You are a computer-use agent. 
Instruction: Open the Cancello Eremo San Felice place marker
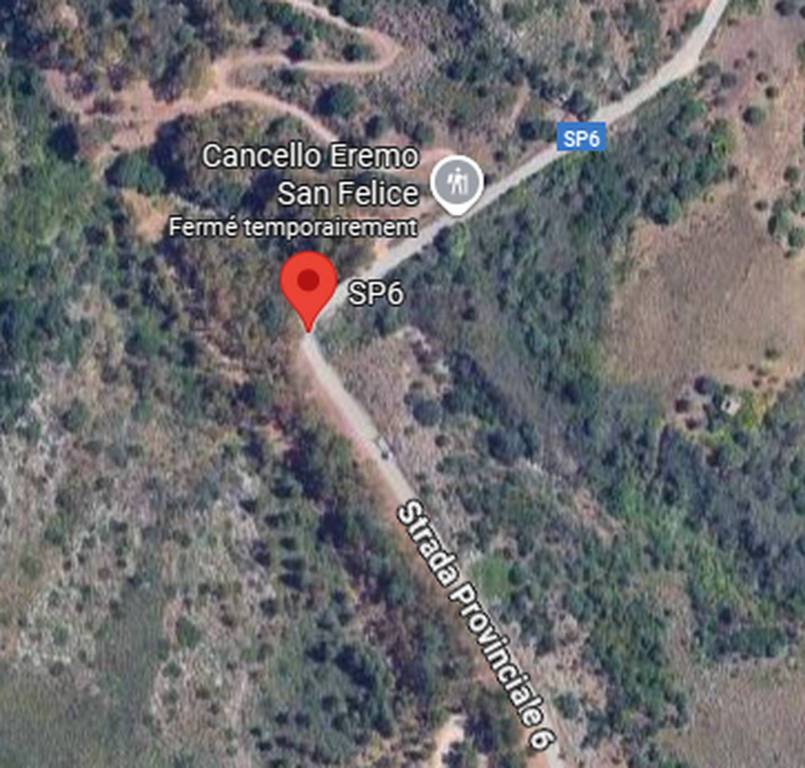(457, 184)
